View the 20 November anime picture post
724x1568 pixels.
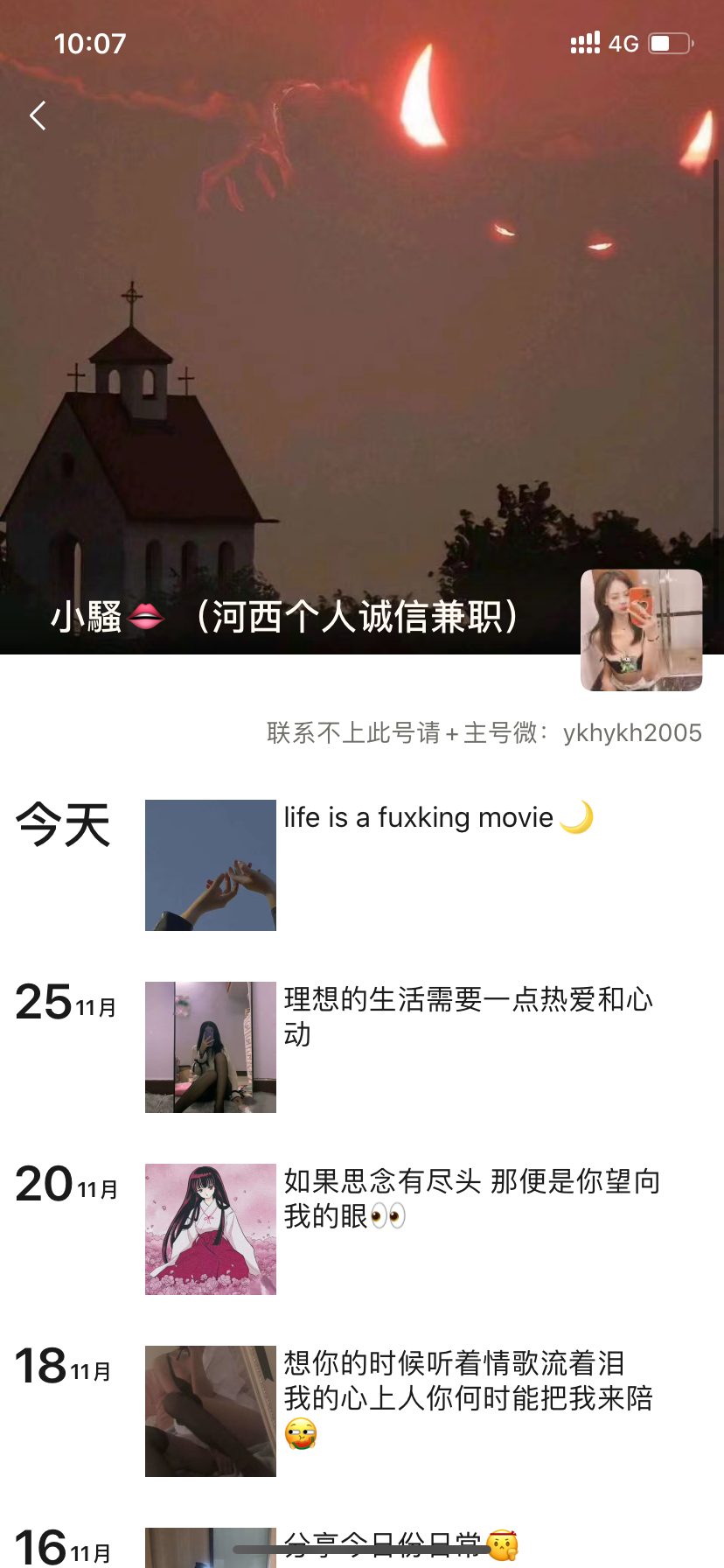(211, 1229)
